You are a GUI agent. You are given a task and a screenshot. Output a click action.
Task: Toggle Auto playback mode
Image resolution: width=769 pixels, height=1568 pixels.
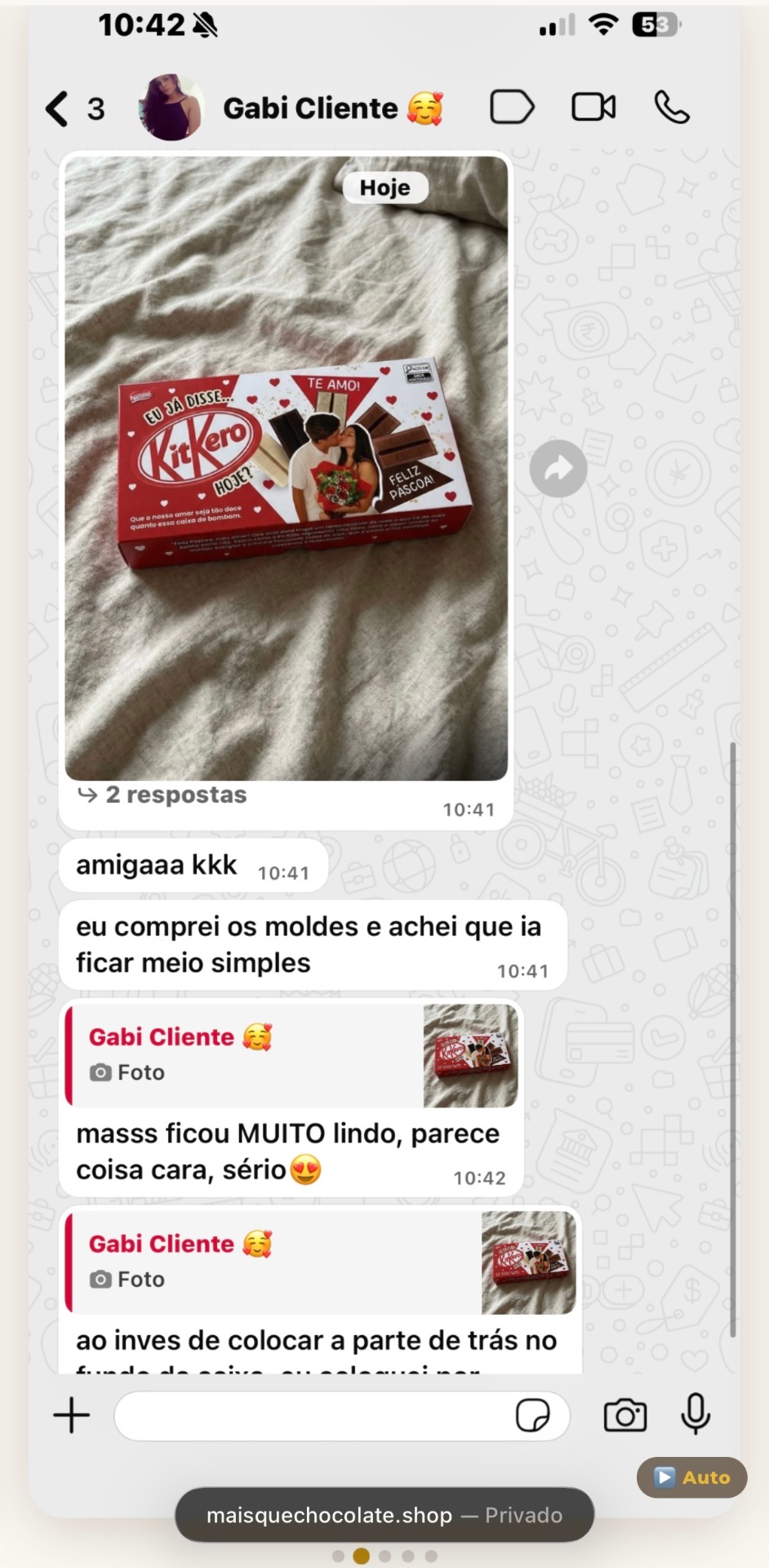[x=691, y=1477]
